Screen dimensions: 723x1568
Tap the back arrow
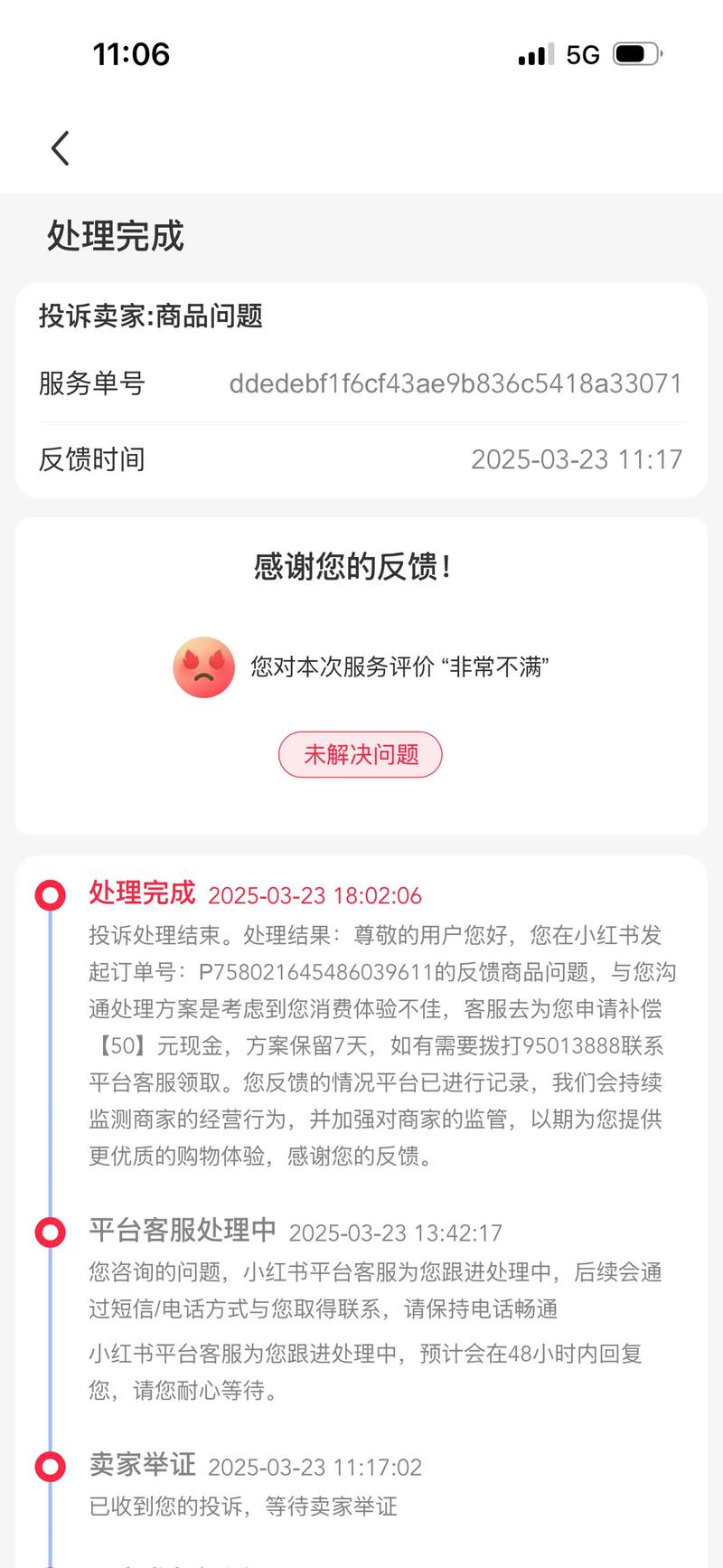point(61,148)
